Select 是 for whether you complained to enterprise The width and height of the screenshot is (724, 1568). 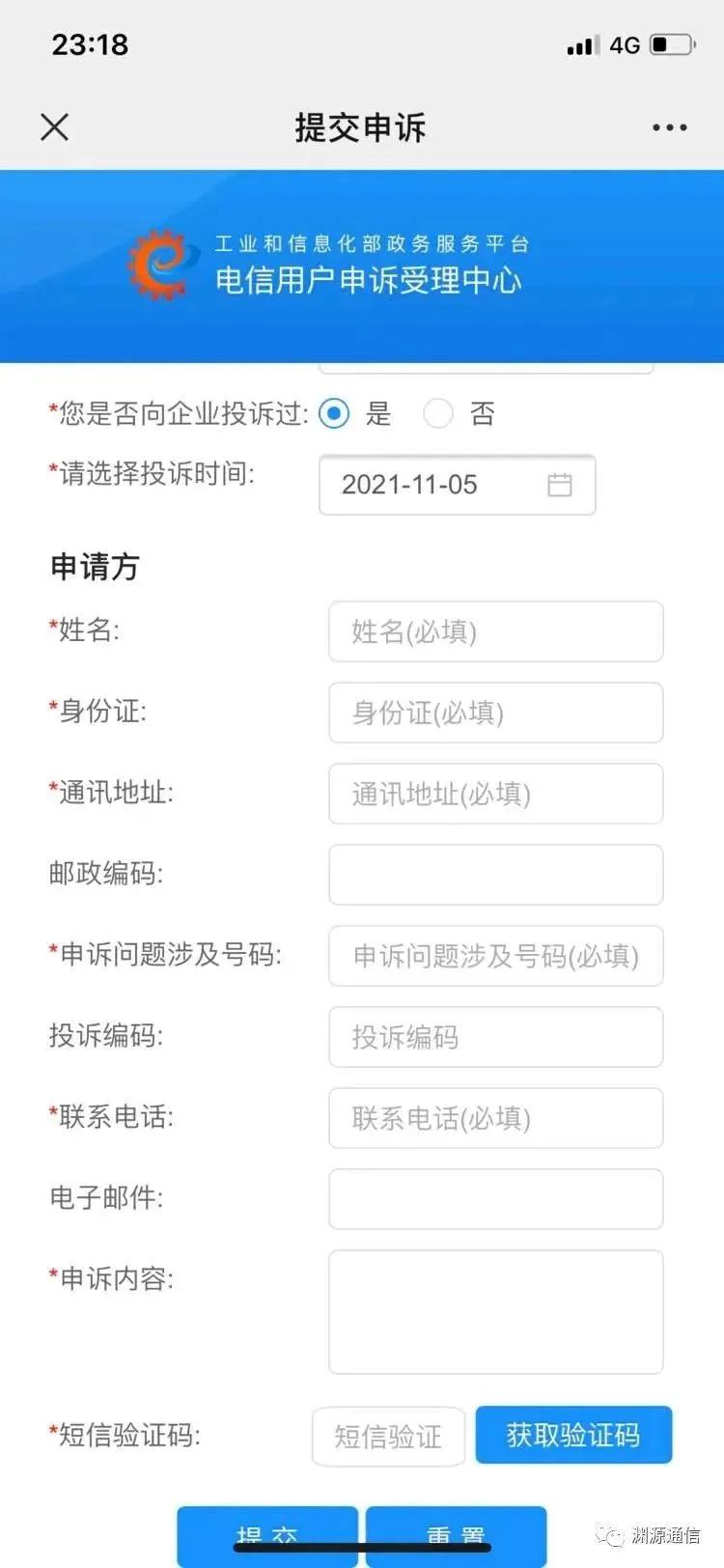[x=333, y=413]
